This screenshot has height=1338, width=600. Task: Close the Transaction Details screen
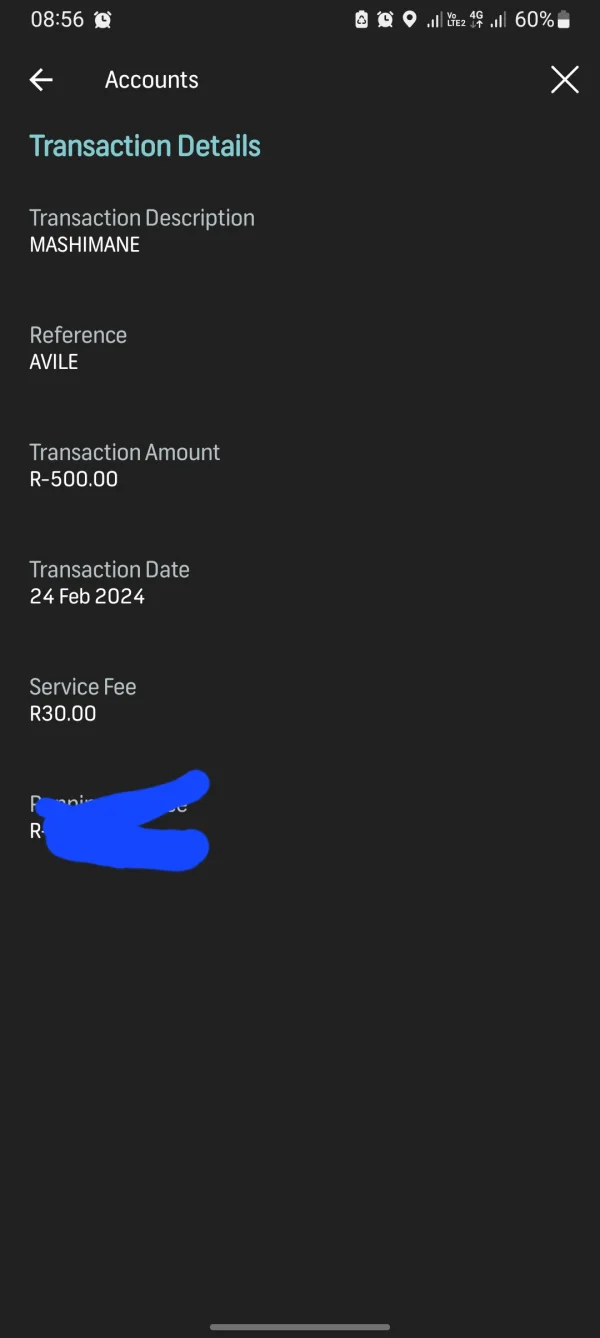(x=565, y=80)
